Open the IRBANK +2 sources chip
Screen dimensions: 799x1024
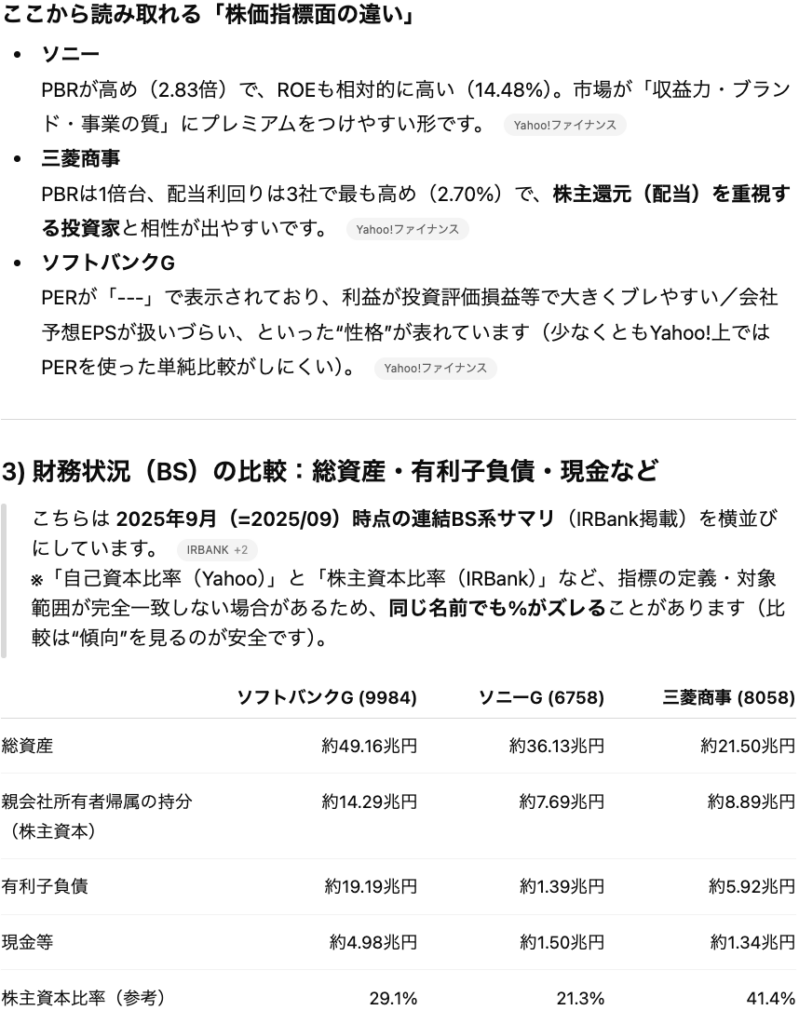click(216, 550)
